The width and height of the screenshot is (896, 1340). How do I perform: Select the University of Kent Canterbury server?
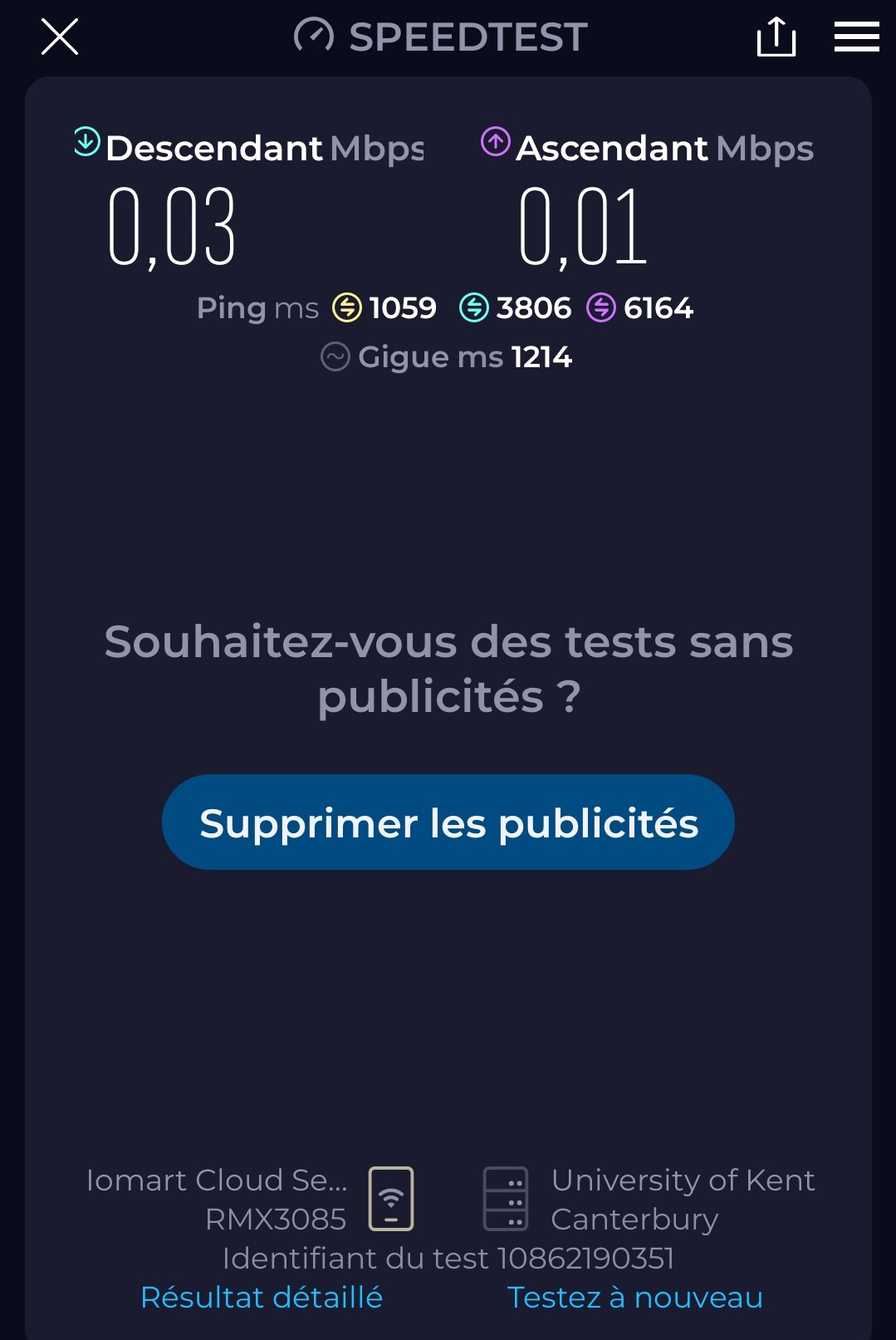pyautogui.click(x=648, y=1199)
